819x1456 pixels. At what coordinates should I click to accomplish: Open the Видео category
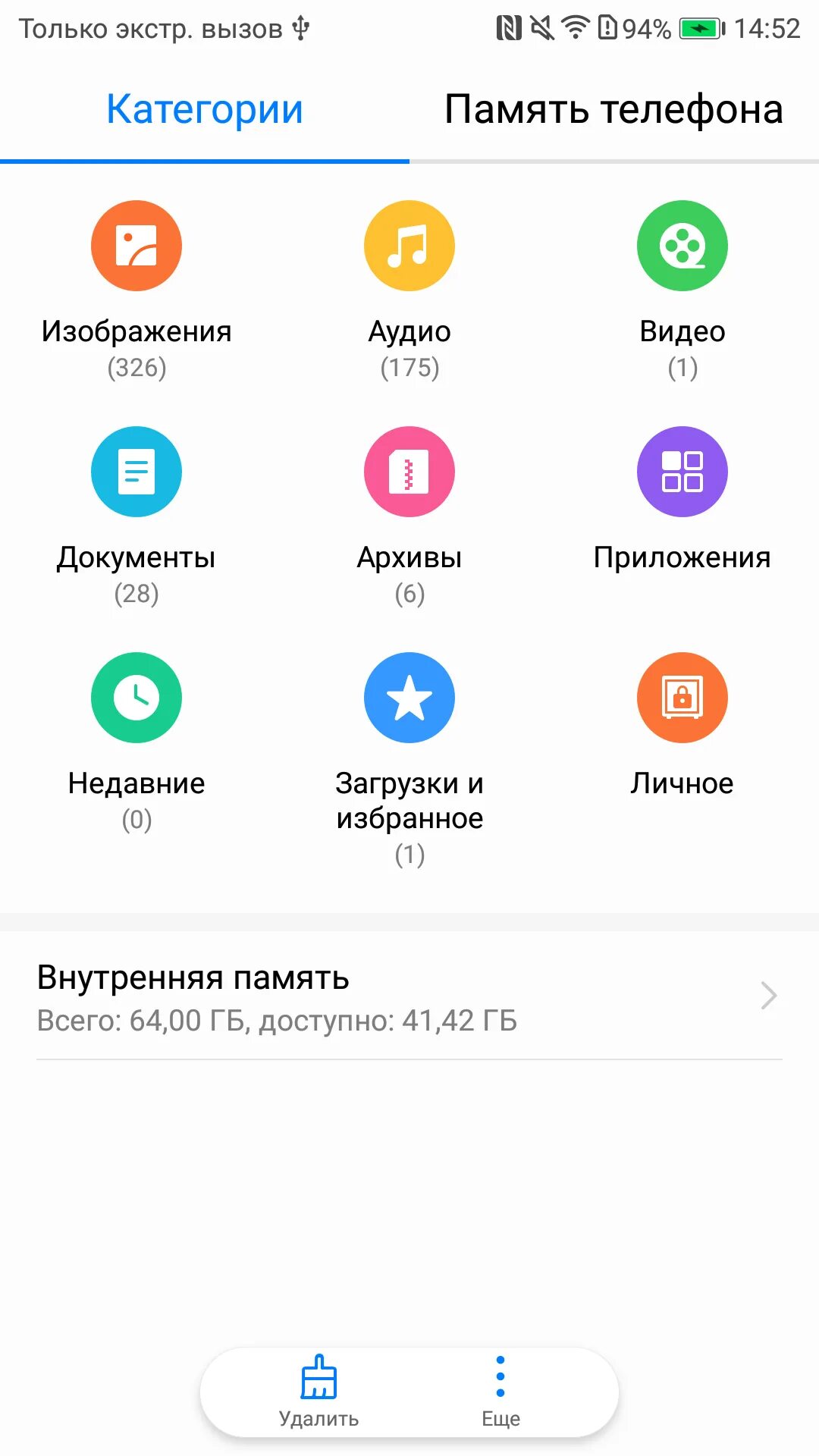coord(682,246)
